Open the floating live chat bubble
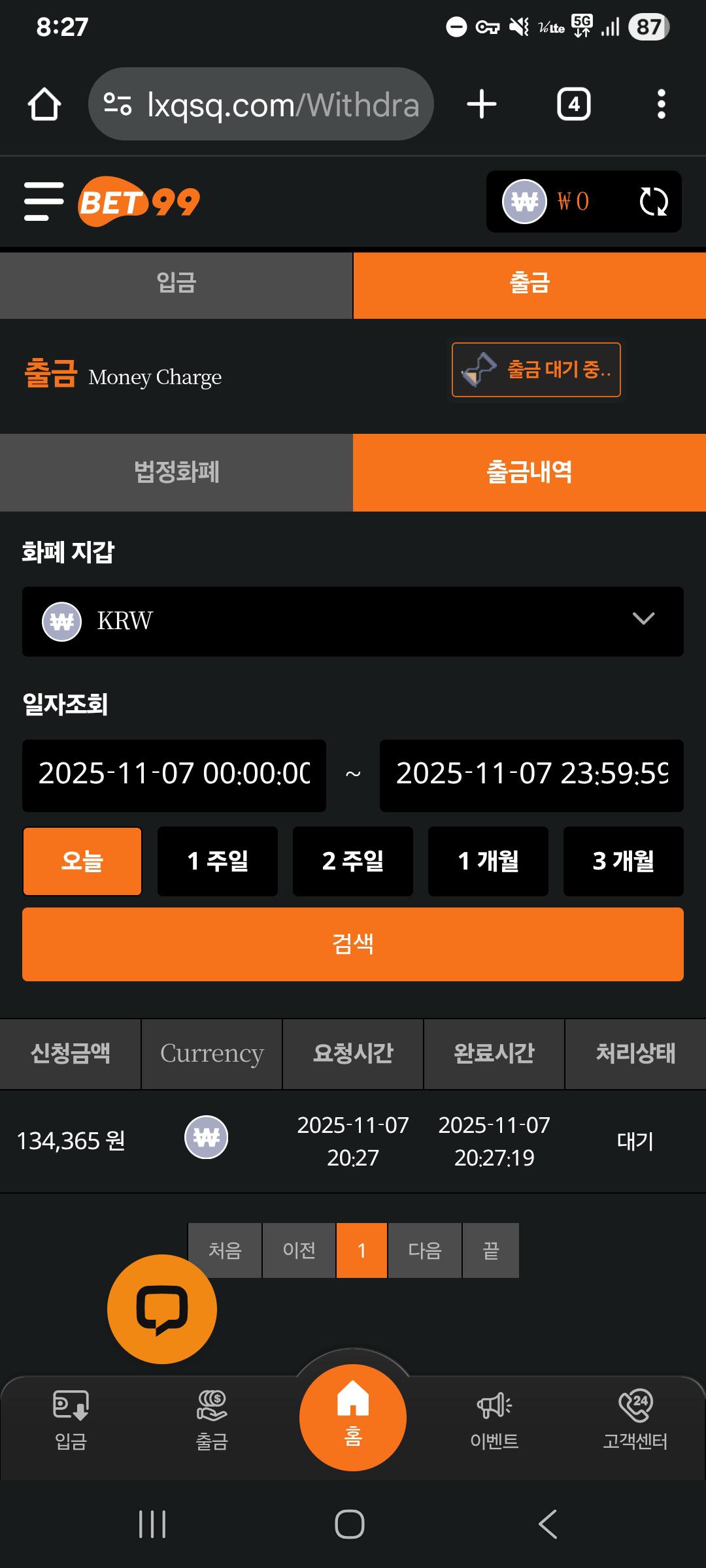The height and width of the screenshot is (1568, 706). point(161,1309)
